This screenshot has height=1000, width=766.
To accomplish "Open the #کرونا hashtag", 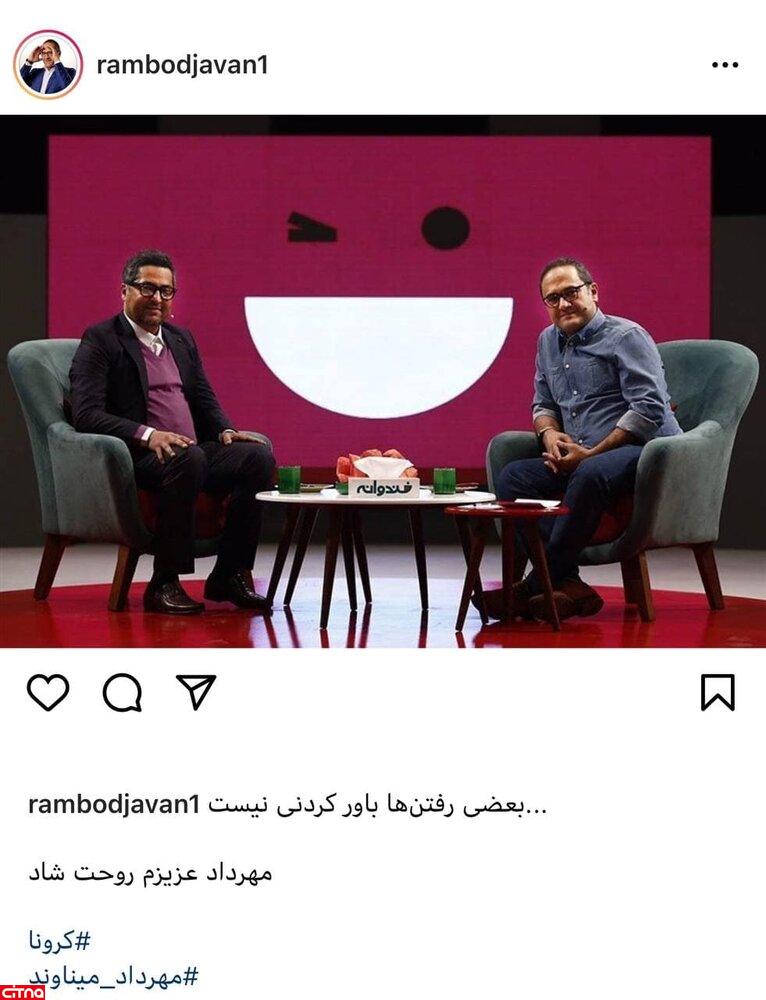I will pyautogui.click(x=60, y=940).
